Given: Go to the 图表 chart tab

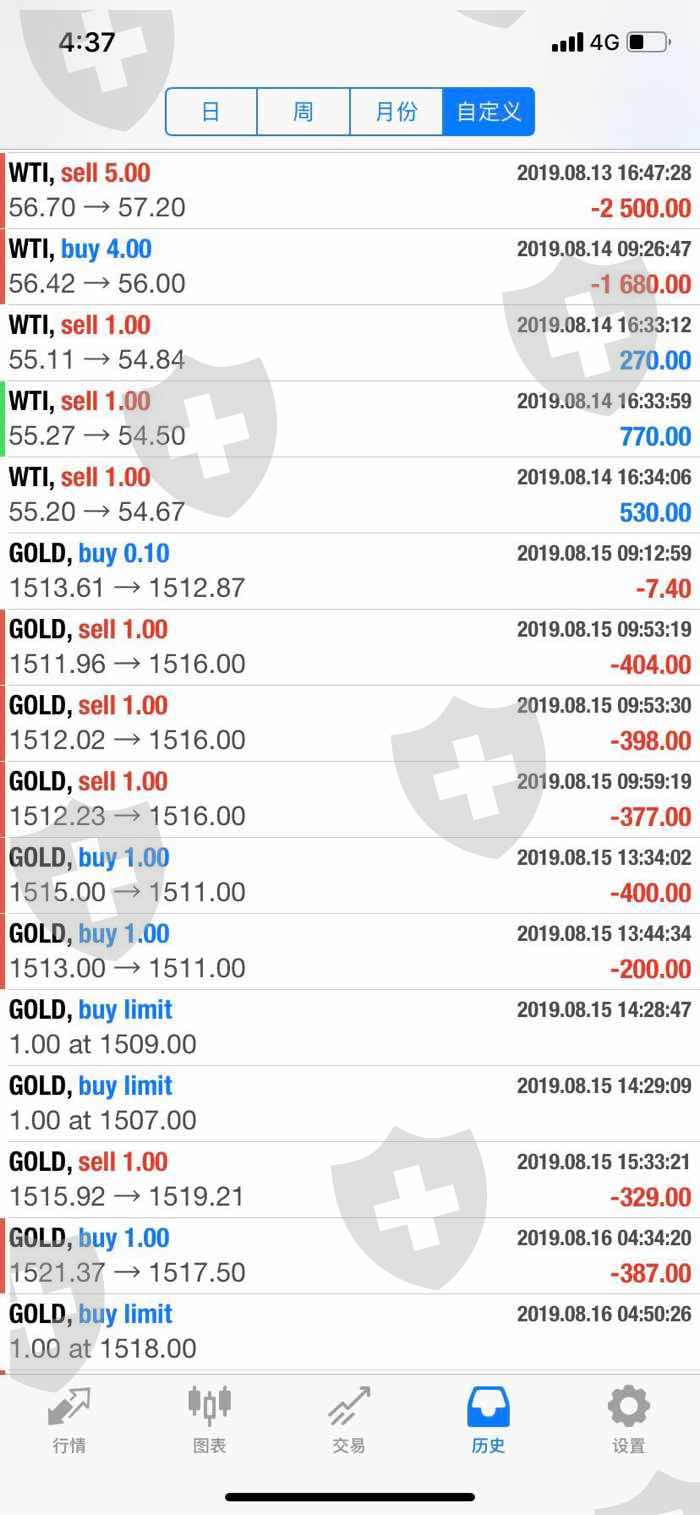Looking at the screenshot, I should pos(210,1420).
